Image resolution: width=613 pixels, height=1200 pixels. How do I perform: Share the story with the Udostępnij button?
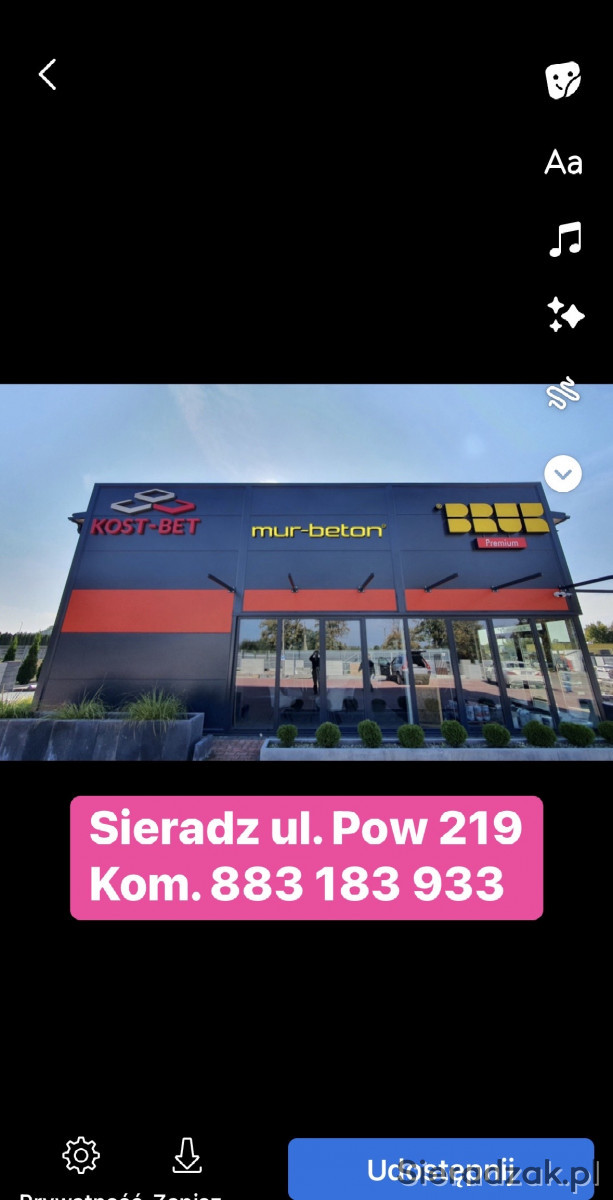point(440,1168)
